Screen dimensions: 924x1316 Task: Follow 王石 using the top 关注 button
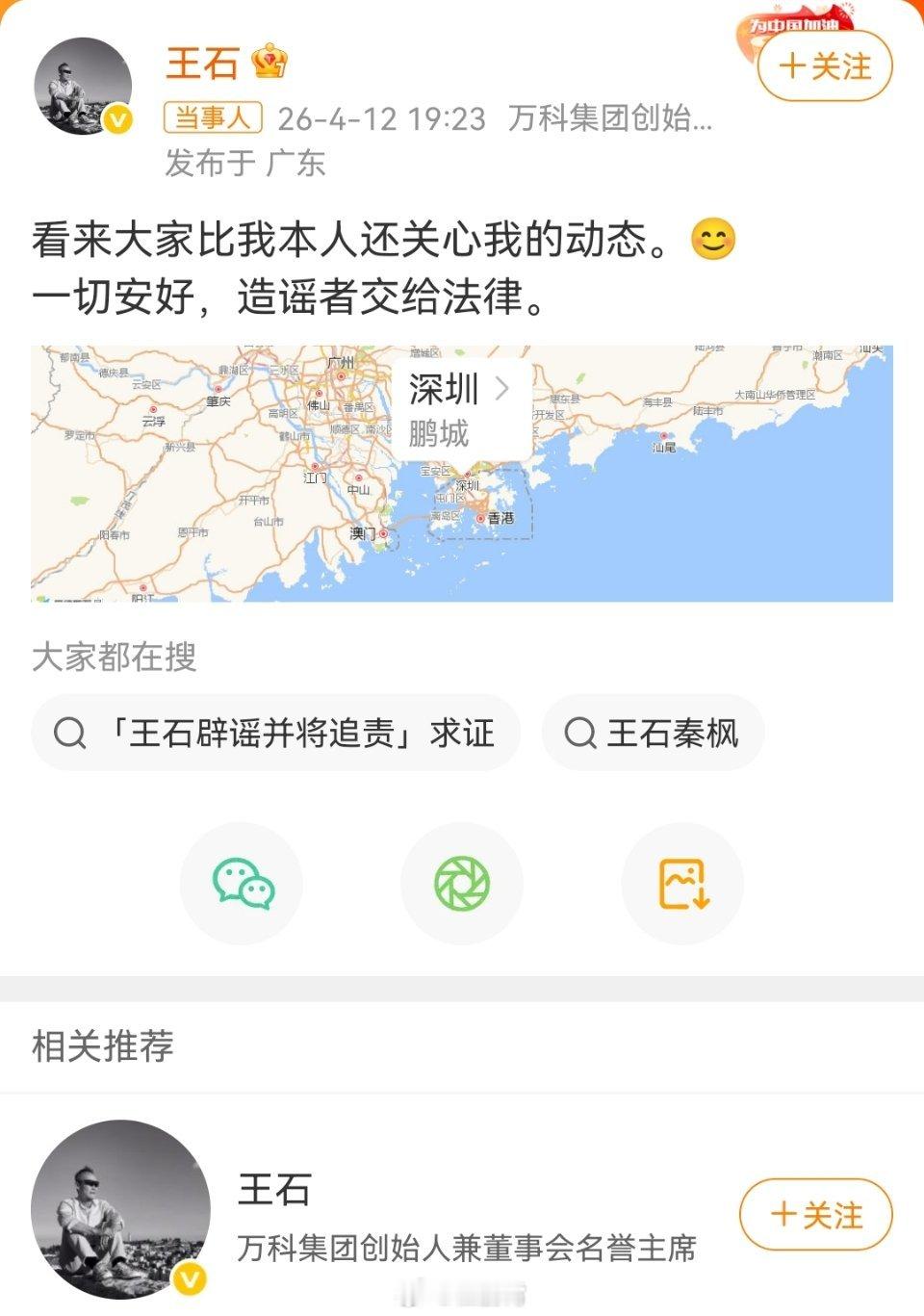[823, 67]
